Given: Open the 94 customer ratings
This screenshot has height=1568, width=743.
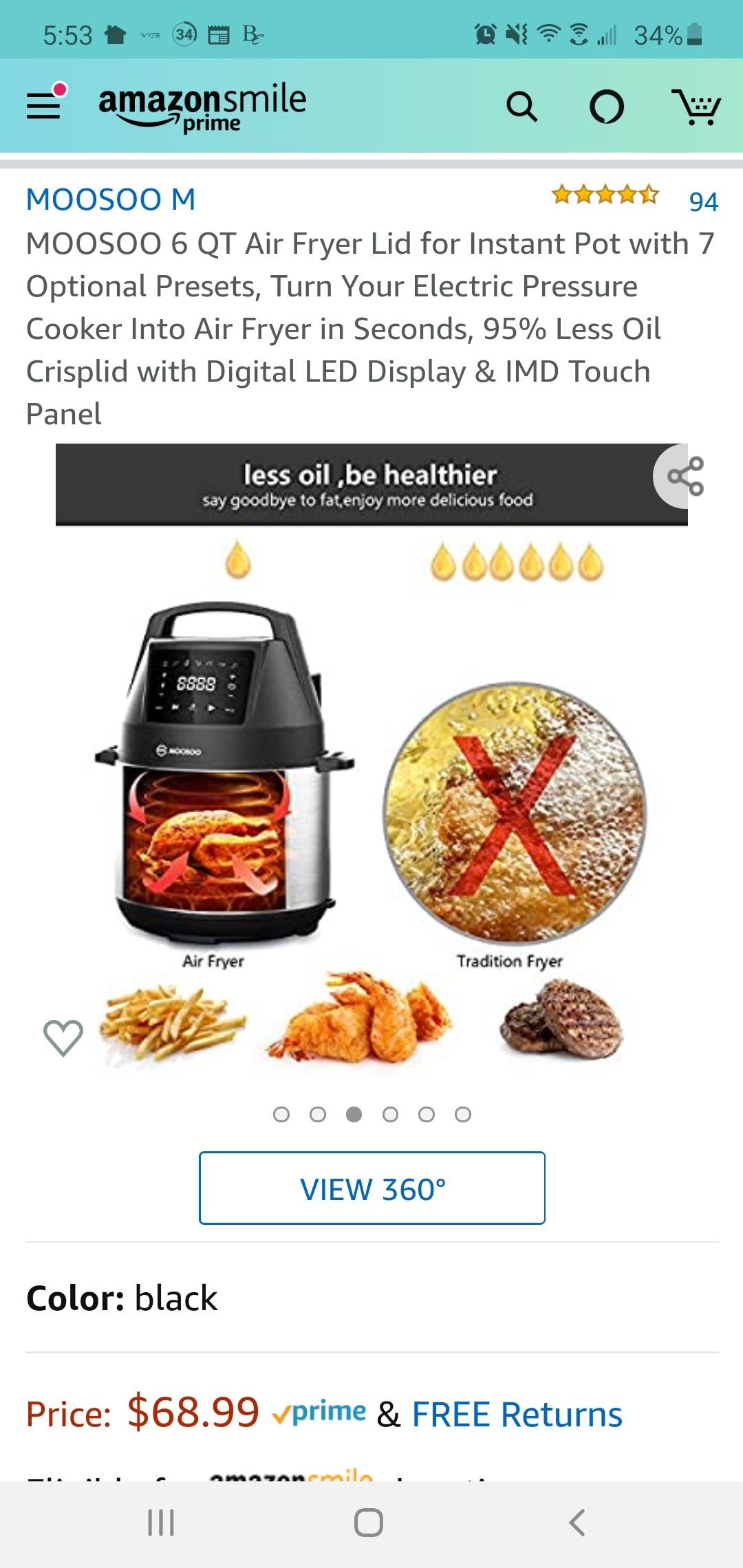Looking at the screenshot, I should tap(703, 202).
